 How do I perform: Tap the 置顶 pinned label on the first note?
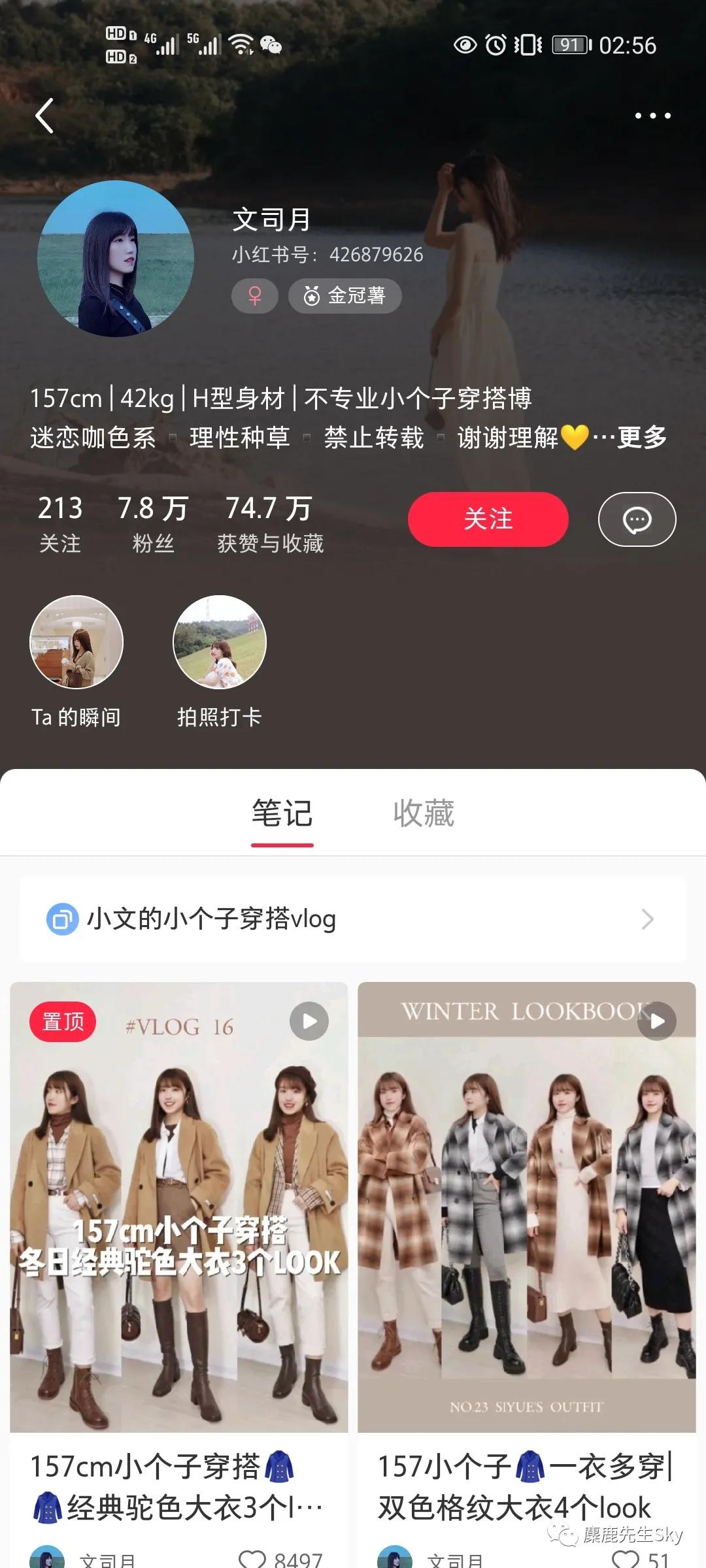pos(62,1021)
